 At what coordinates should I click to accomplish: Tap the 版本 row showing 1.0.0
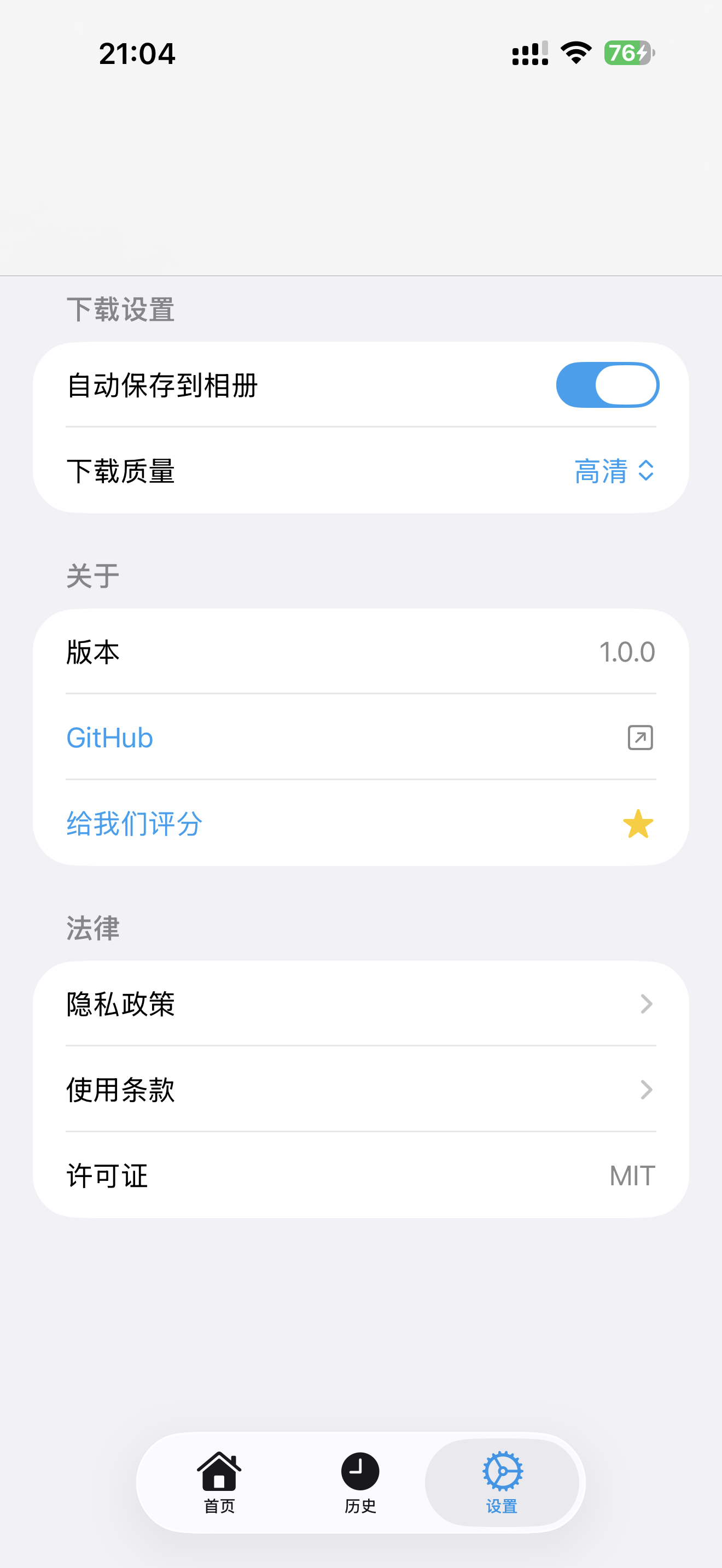click(x=360, y=651)
